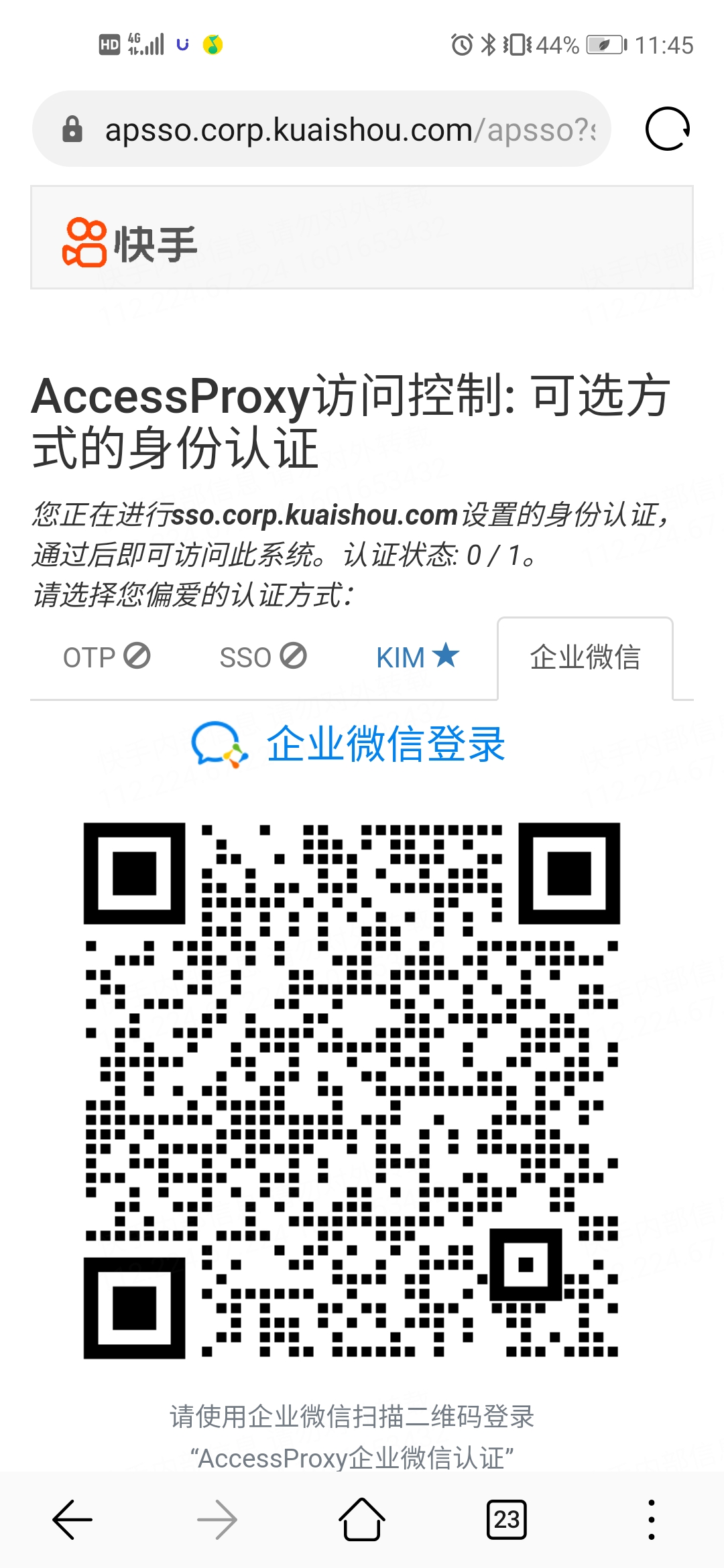Switch to the OTP authentication tab
The image size is (724, 1568).
pyautogui.click(x=106, y=657)
